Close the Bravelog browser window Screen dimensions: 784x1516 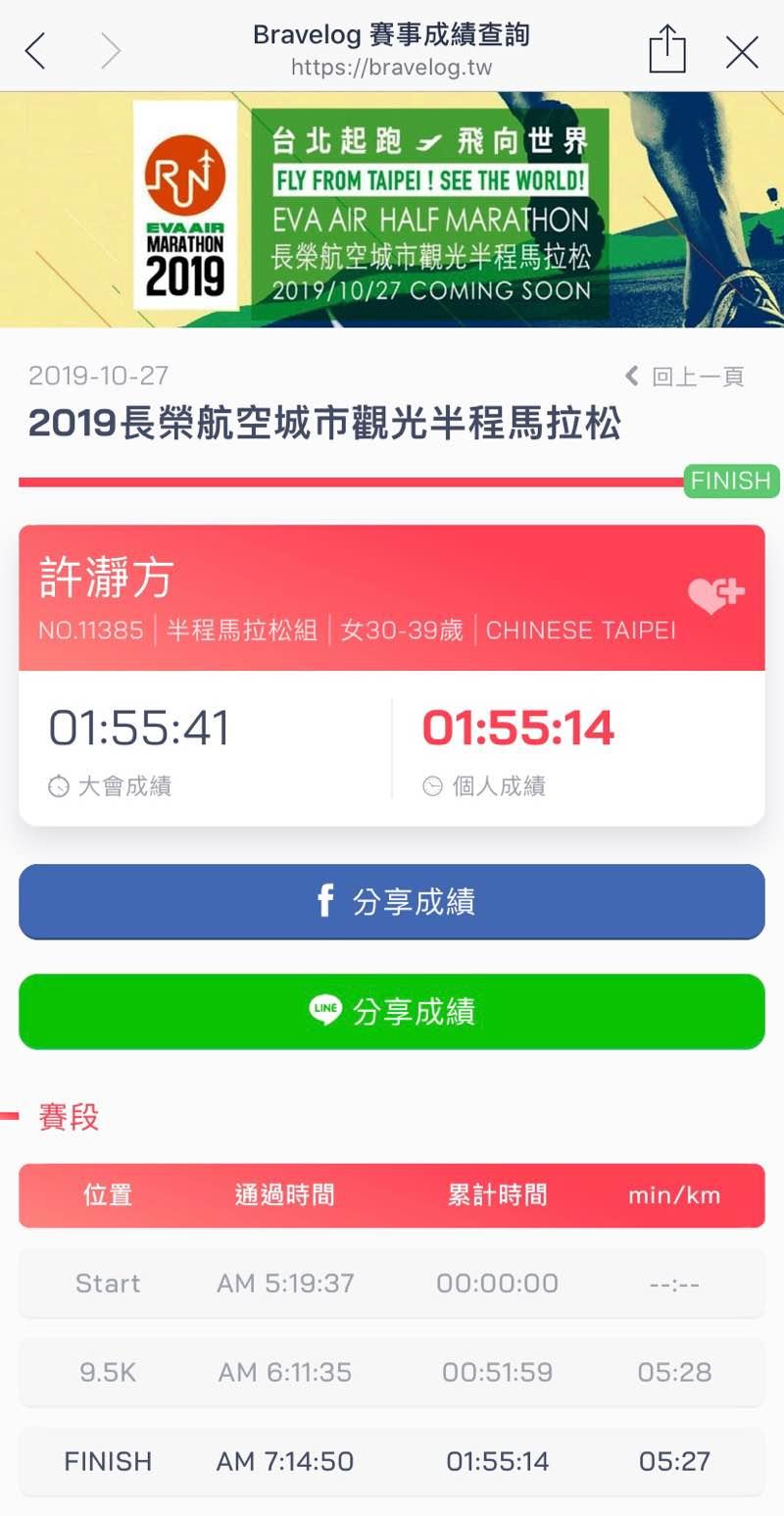(x=742, y=51)
